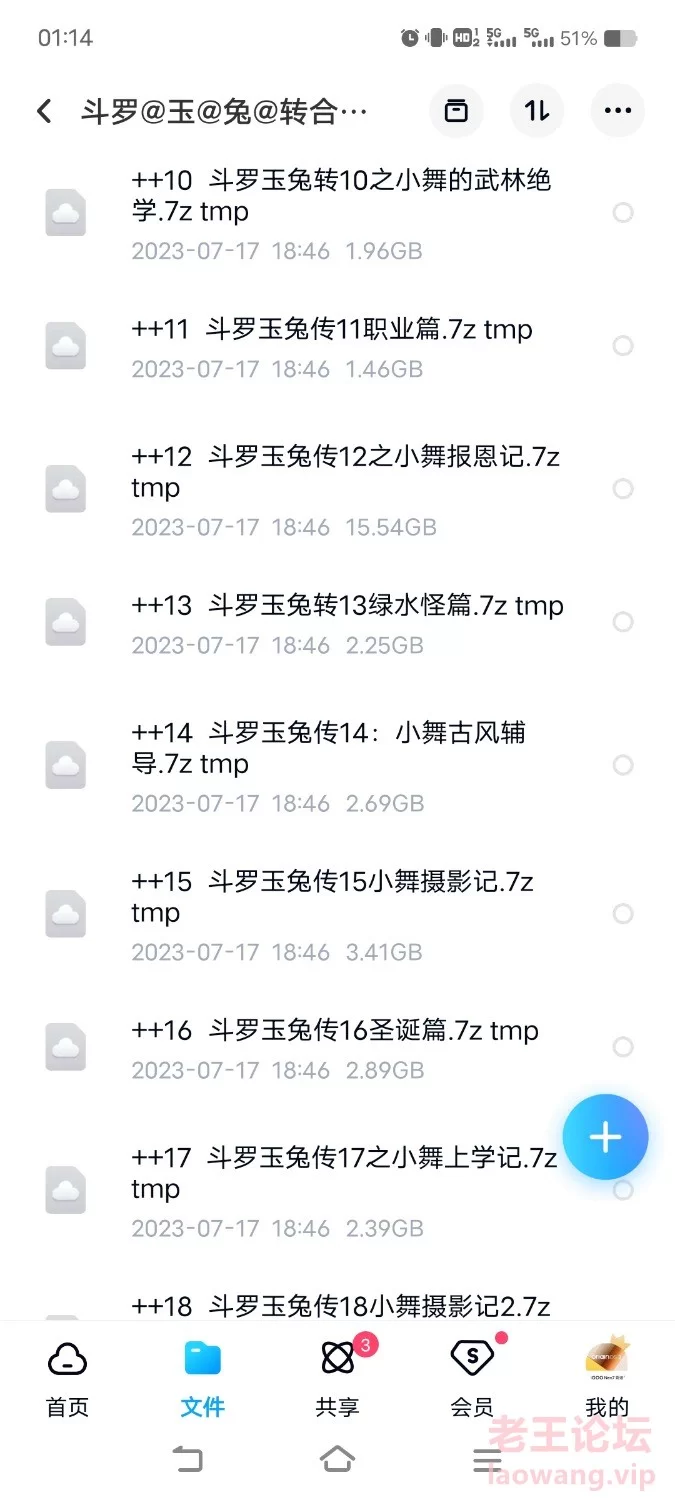Image resolution: width=675 pixels, height=1500 pixels.
Task: Switch to the 共享 tab
Action: pyautogui.click(x=338, y=1379)
